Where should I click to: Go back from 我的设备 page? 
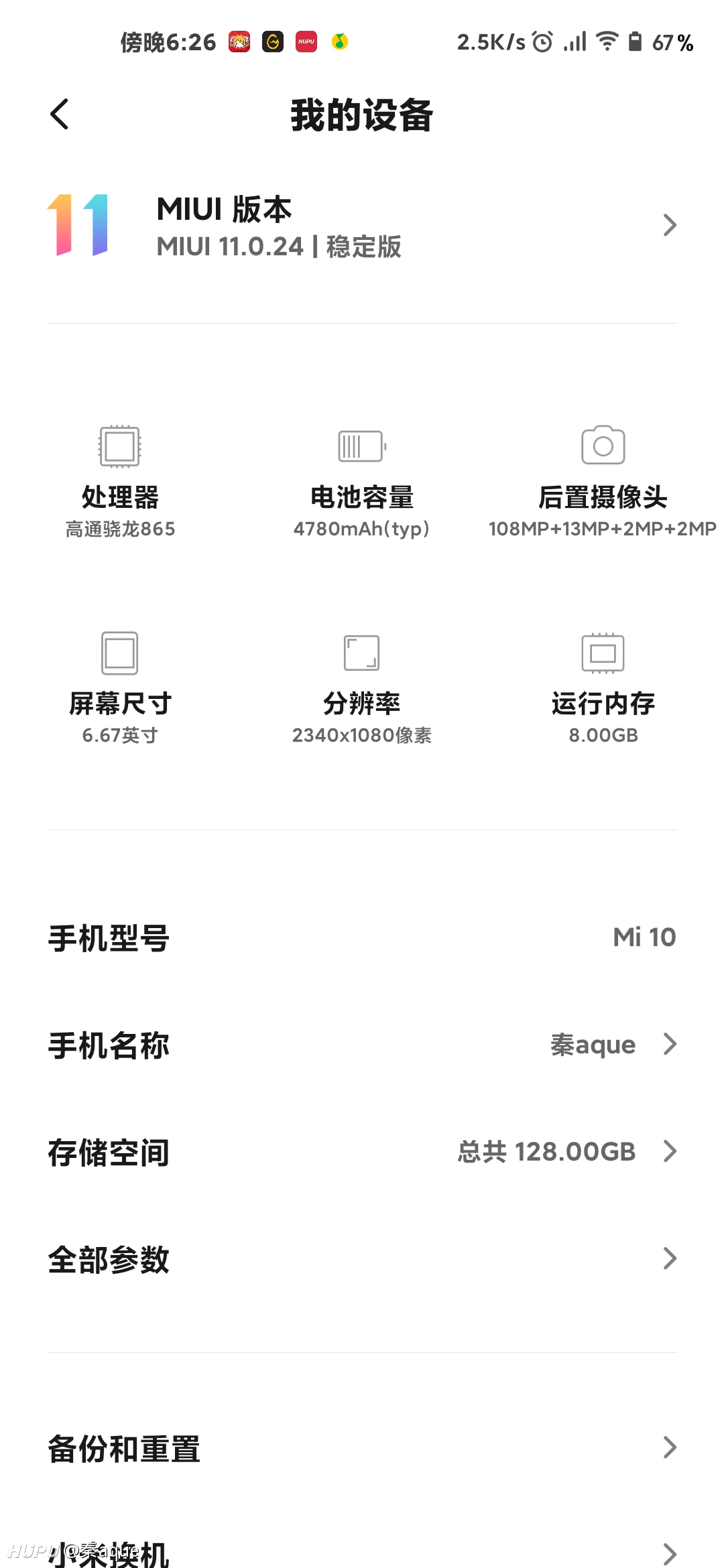tap(60, 114)
